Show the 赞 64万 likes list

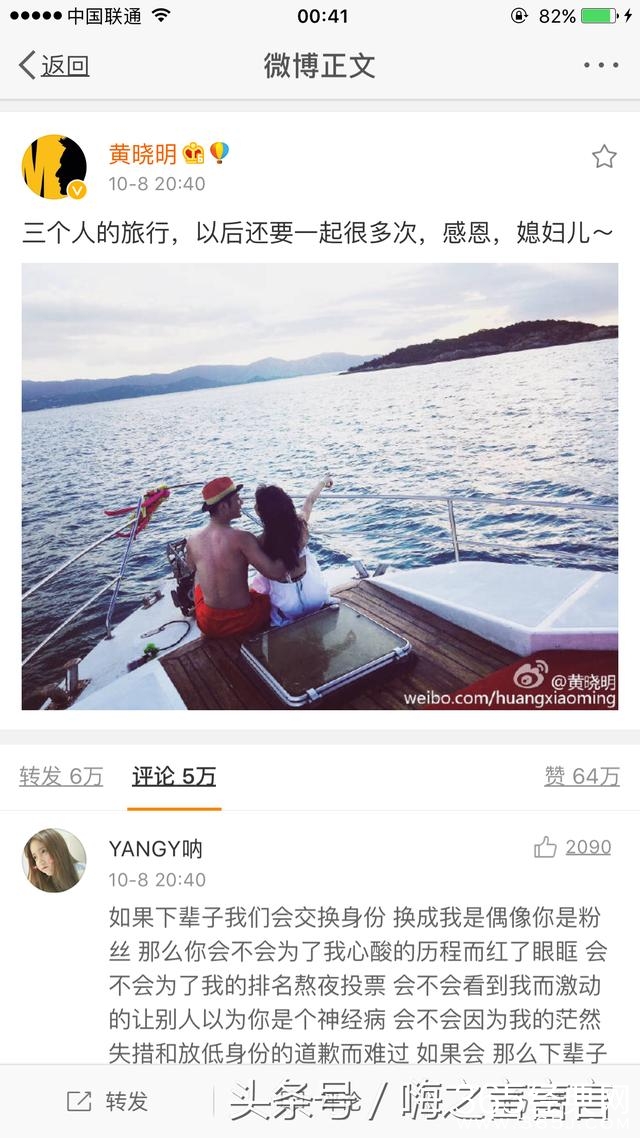[581, 776]
